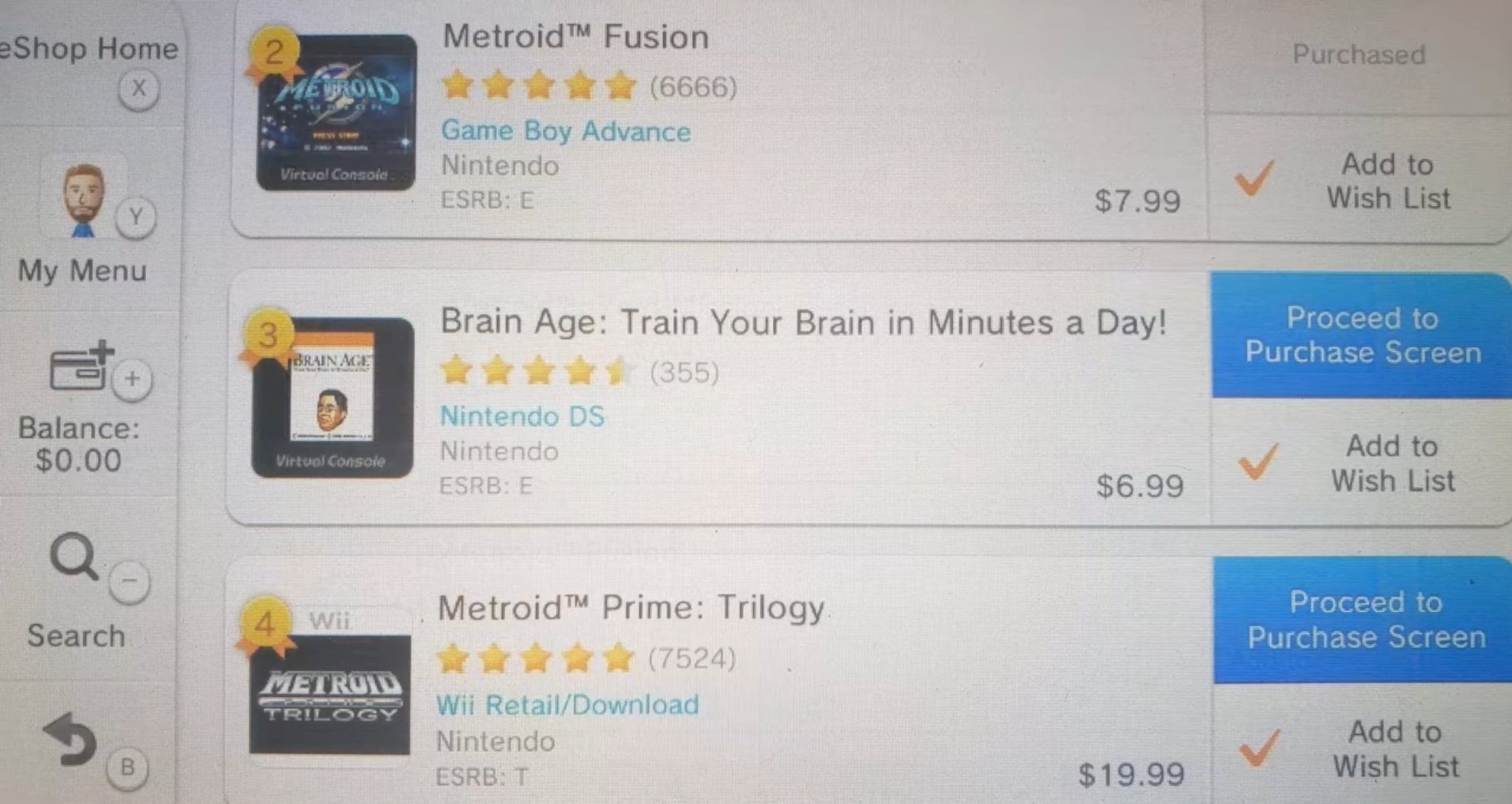This screenshot has width=1512, height=804.
Task: Open the Brain Age game listing
Action: tap(802, 323)
